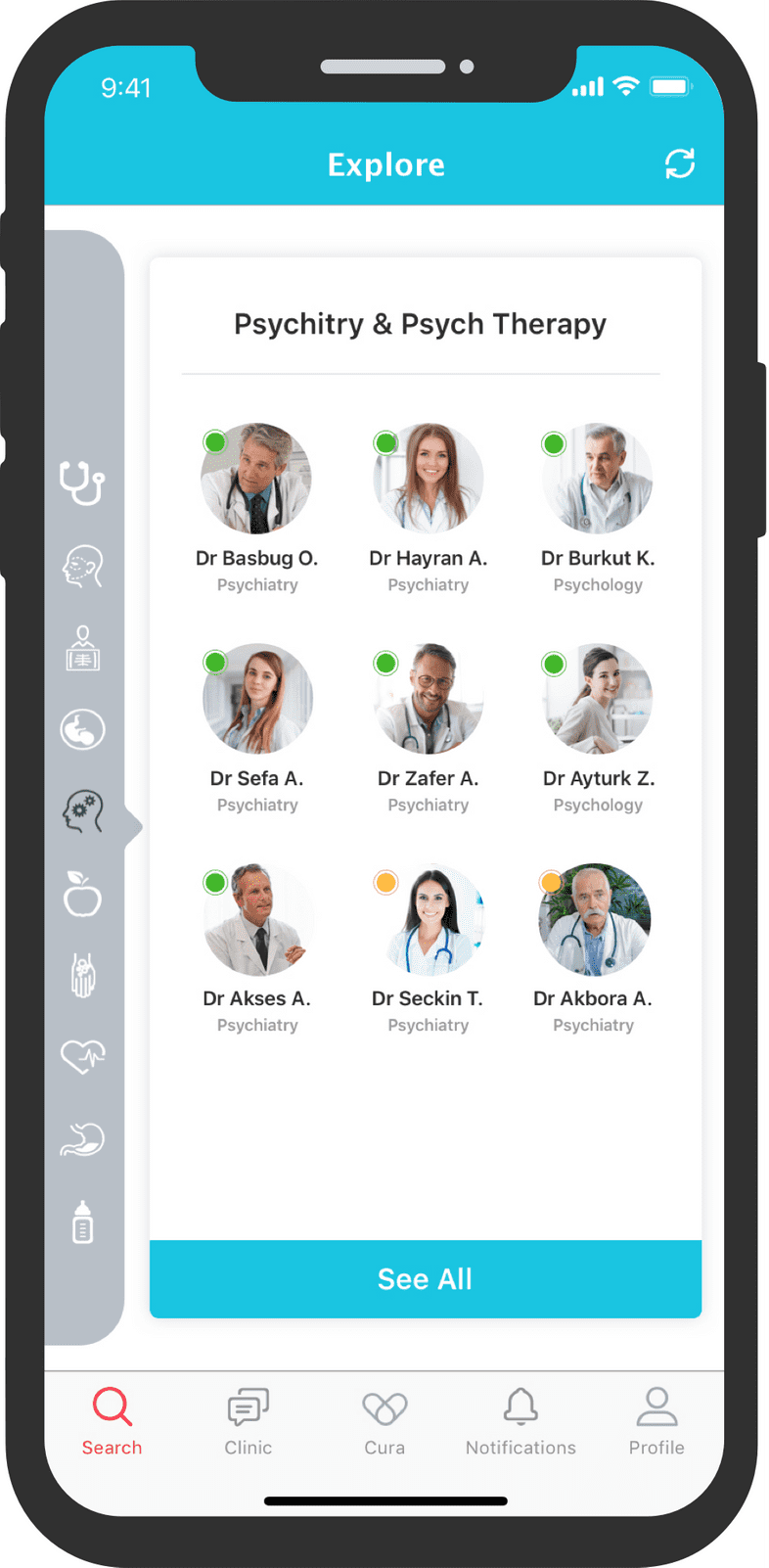
Task: Select the psychiatry brain-gears sidebar icon
Action: click(x=82, y=811)
